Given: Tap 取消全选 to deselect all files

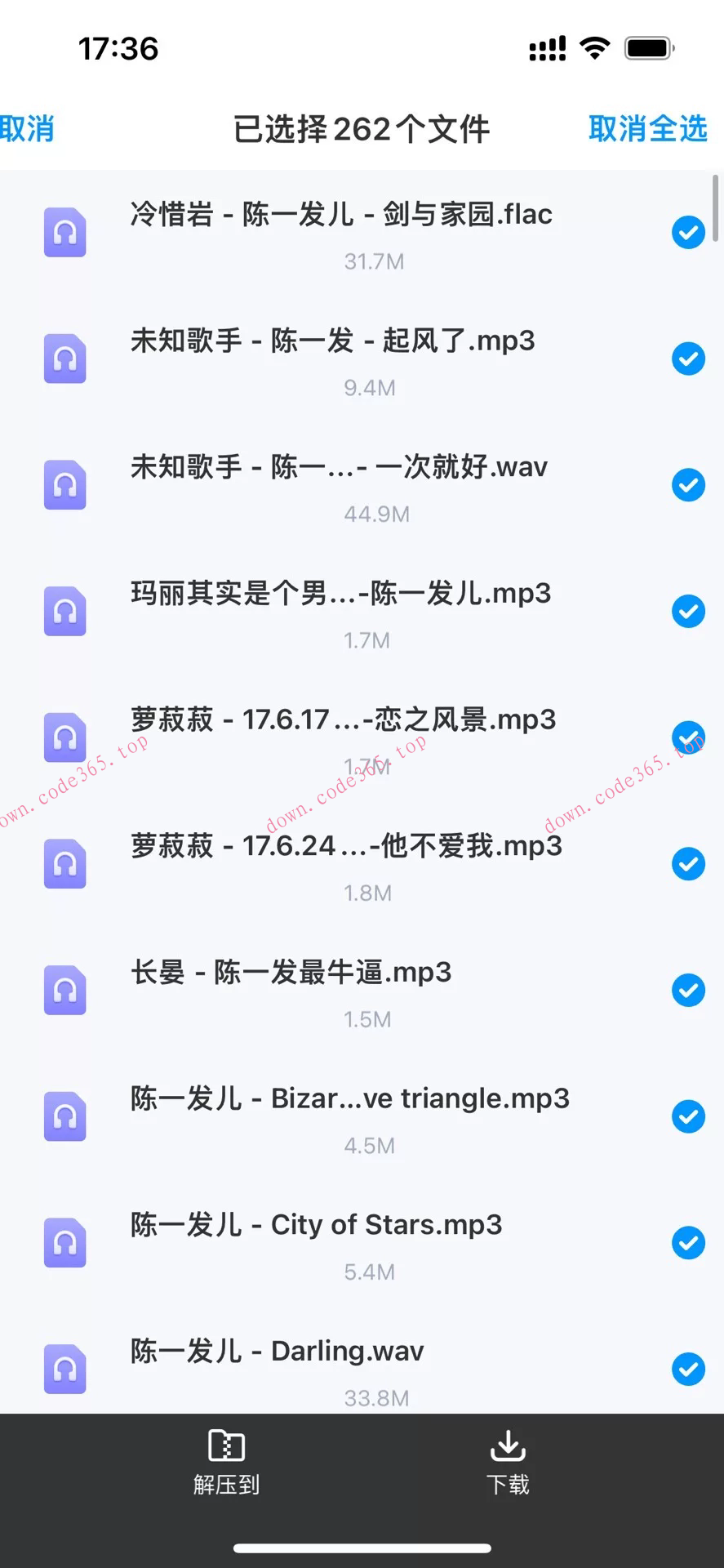Looking at the screenshot, I should coord(647,129).
